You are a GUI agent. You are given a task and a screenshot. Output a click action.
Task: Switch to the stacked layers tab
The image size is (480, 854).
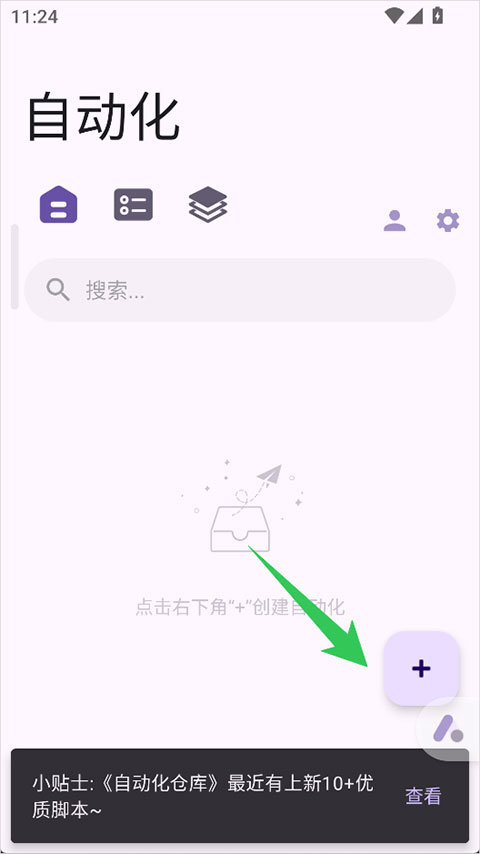[x=208, y=204]
